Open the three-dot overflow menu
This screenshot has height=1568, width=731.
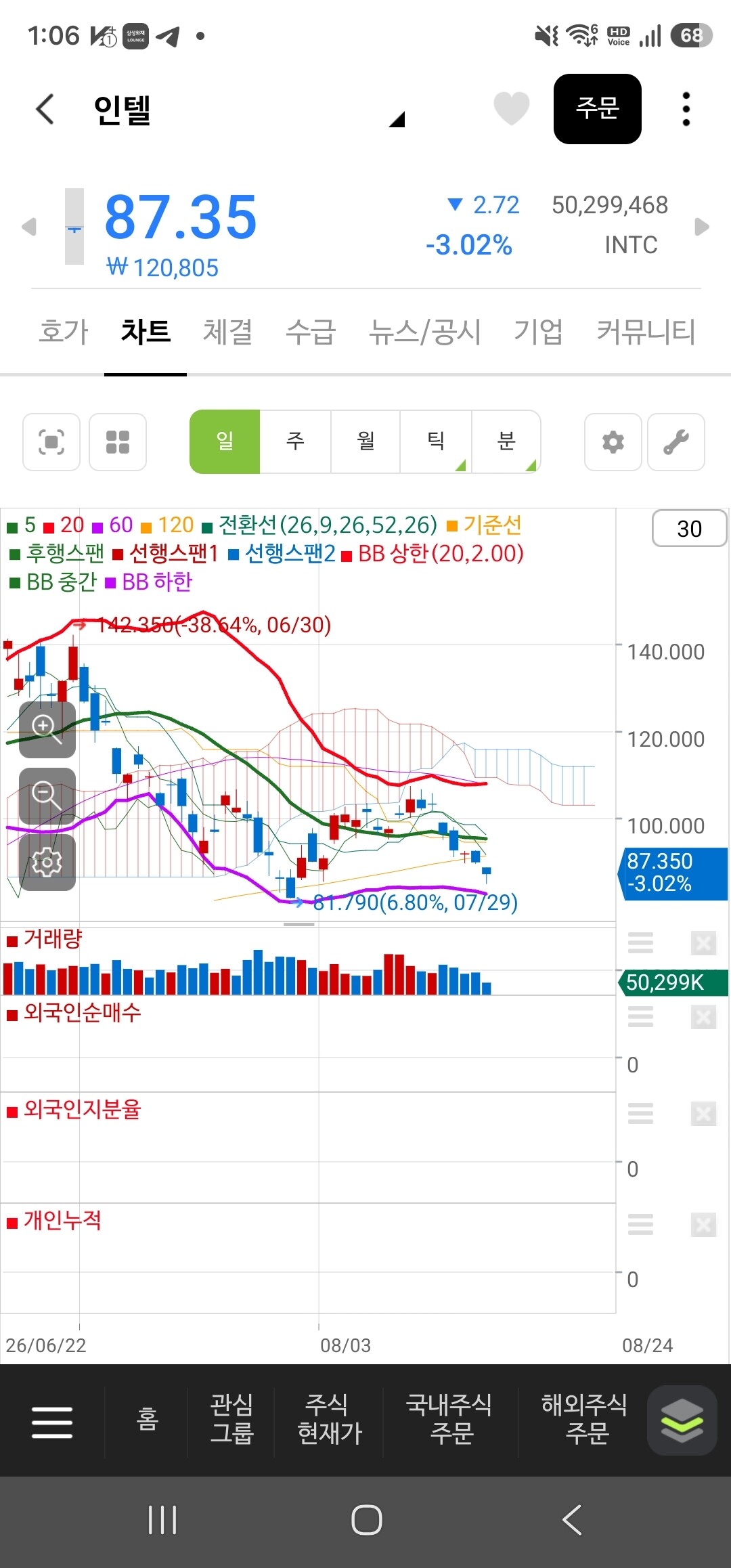tap(686, 108)
